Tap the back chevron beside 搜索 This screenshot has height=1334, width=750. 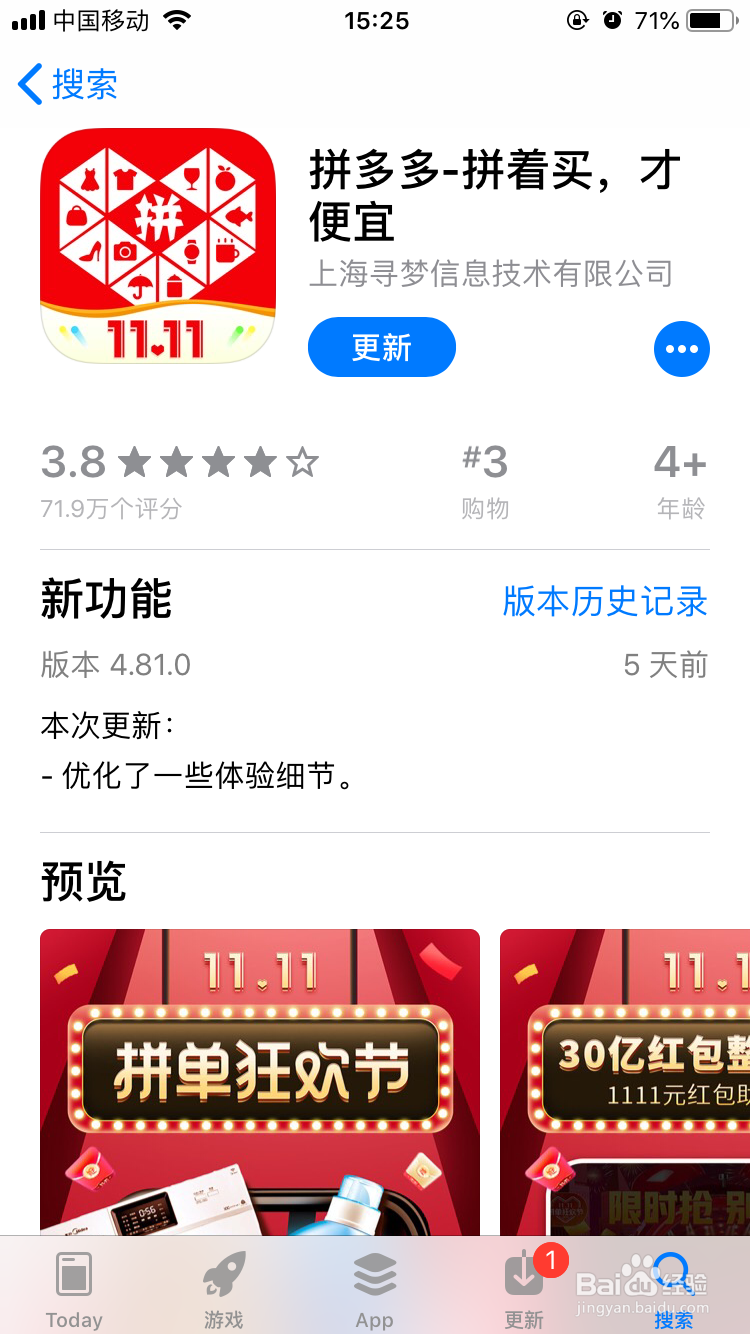[x=28, y=85]
